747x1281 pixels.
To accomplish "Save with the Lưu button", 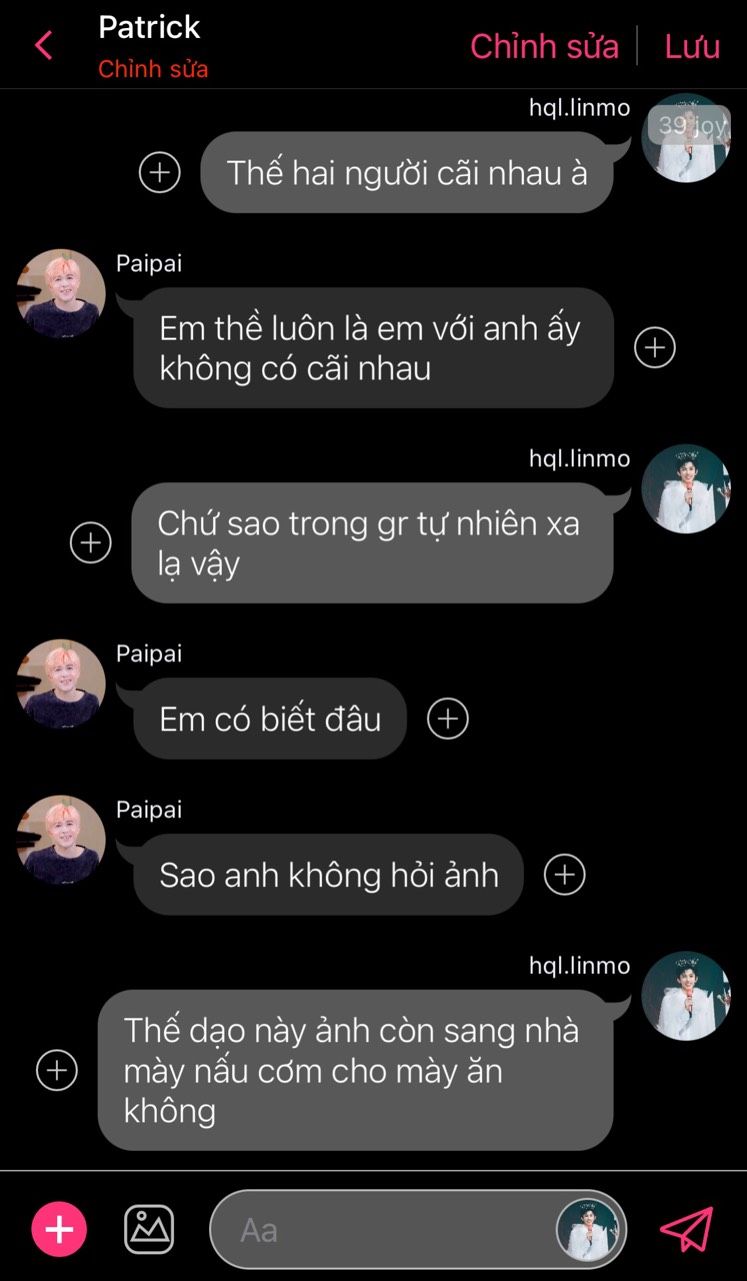I will (x=692, y=46).
